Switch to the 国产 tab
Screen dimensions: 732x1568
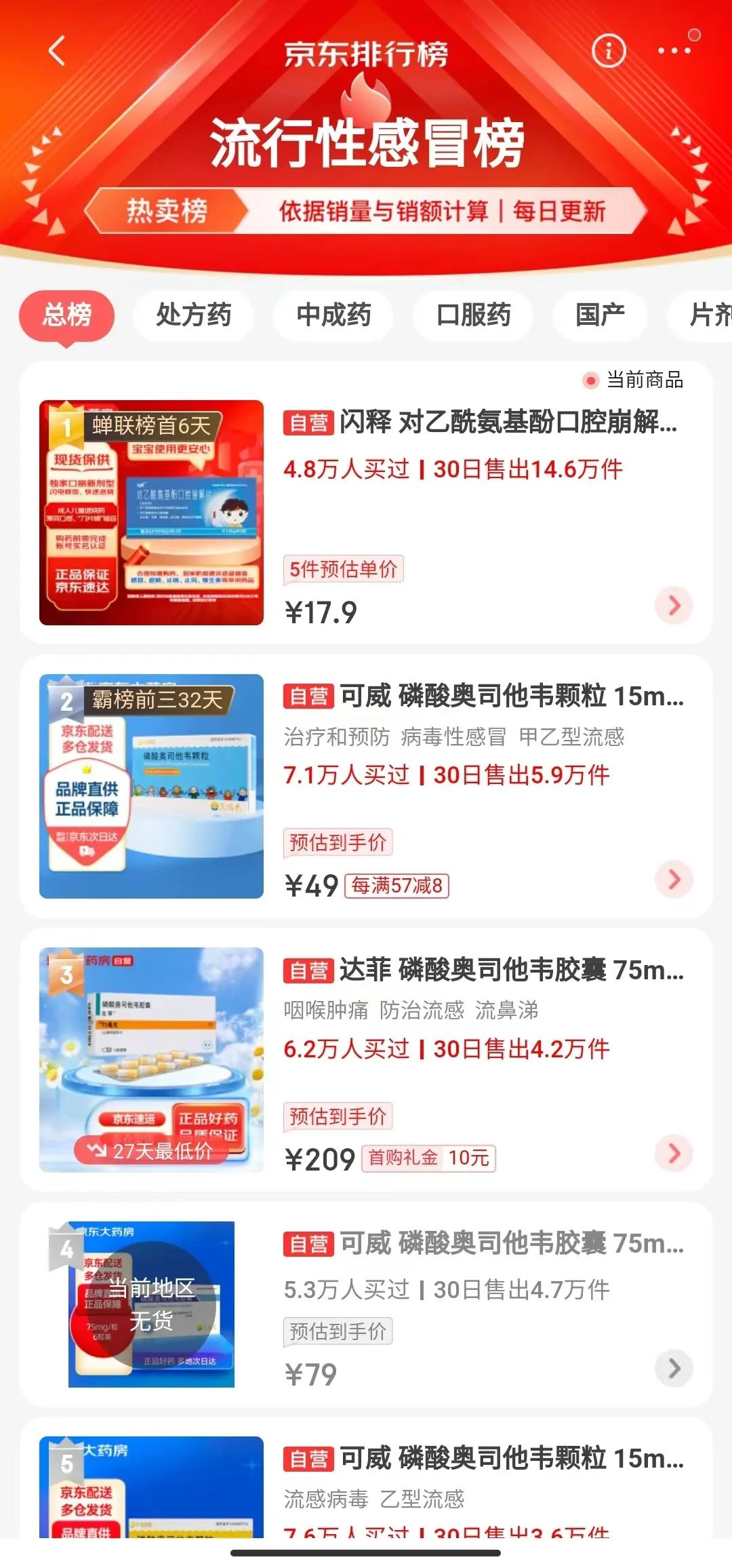click(x=600, y=315)
